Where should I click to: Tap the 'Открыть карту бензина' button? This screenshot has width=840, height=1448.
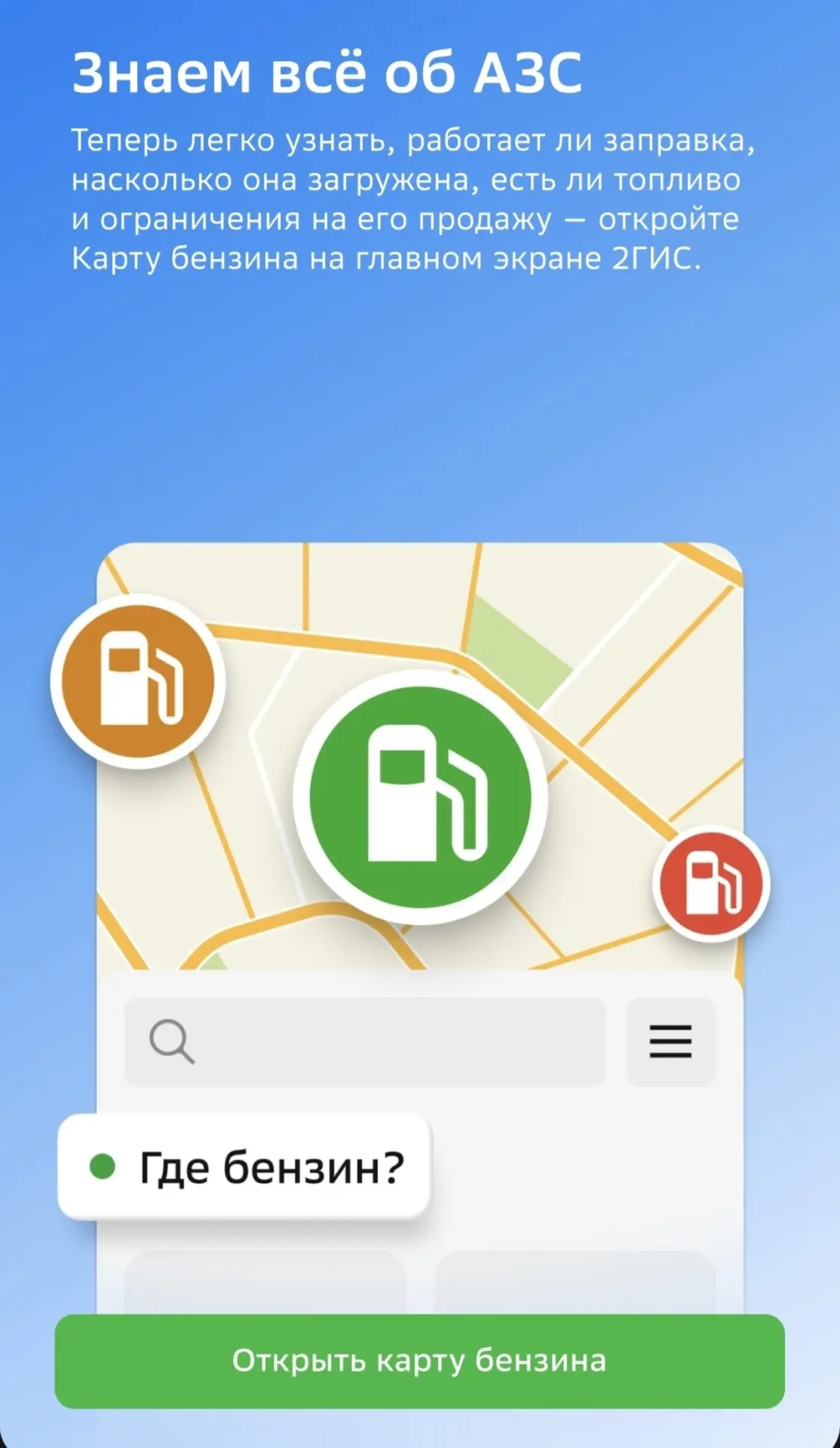(x=419, y=1361)
